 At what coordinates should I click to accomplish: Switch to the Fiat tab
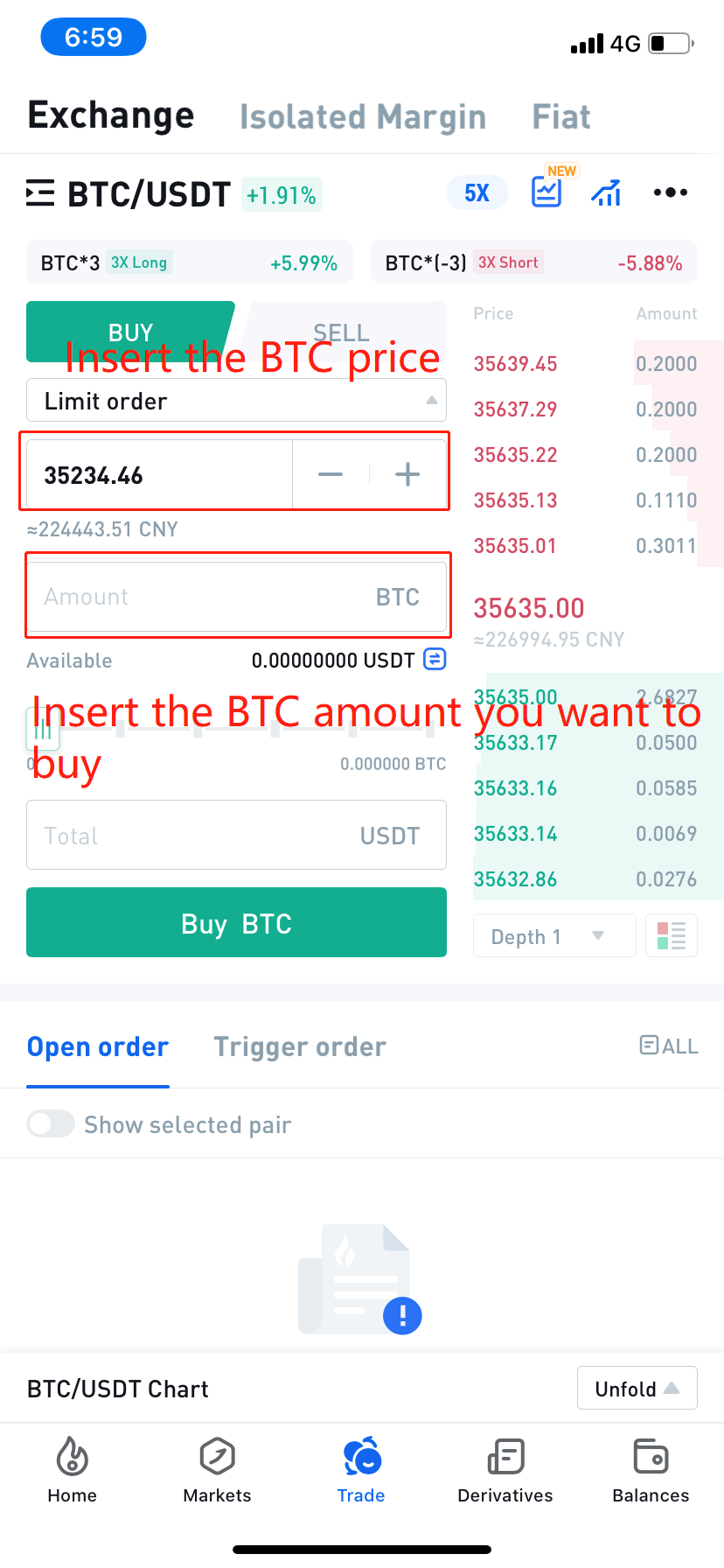(561, 116)
